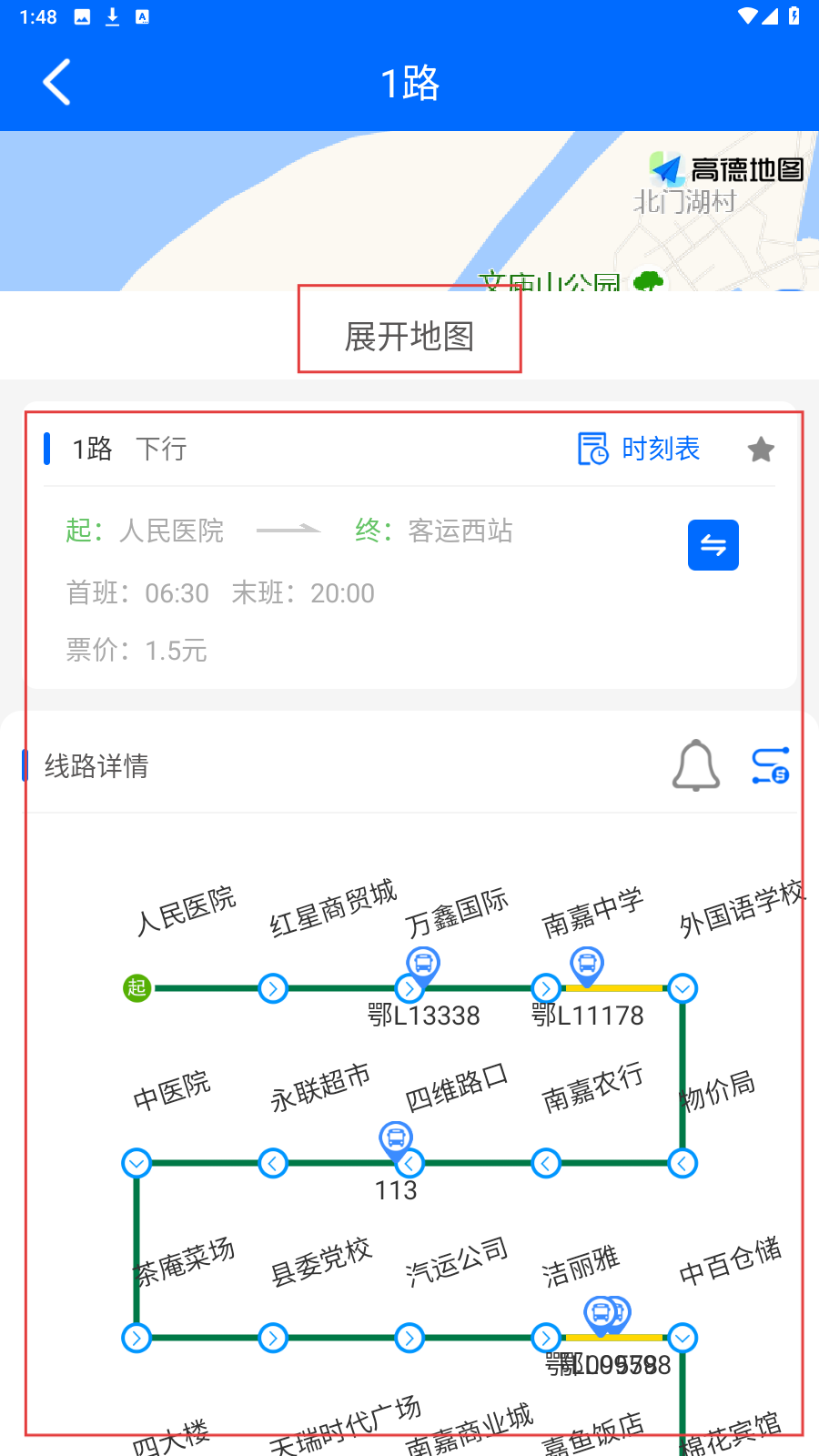Toggle the route view icon beside the bell
This screenshot has height=1456, width=819.
(770, 765)
